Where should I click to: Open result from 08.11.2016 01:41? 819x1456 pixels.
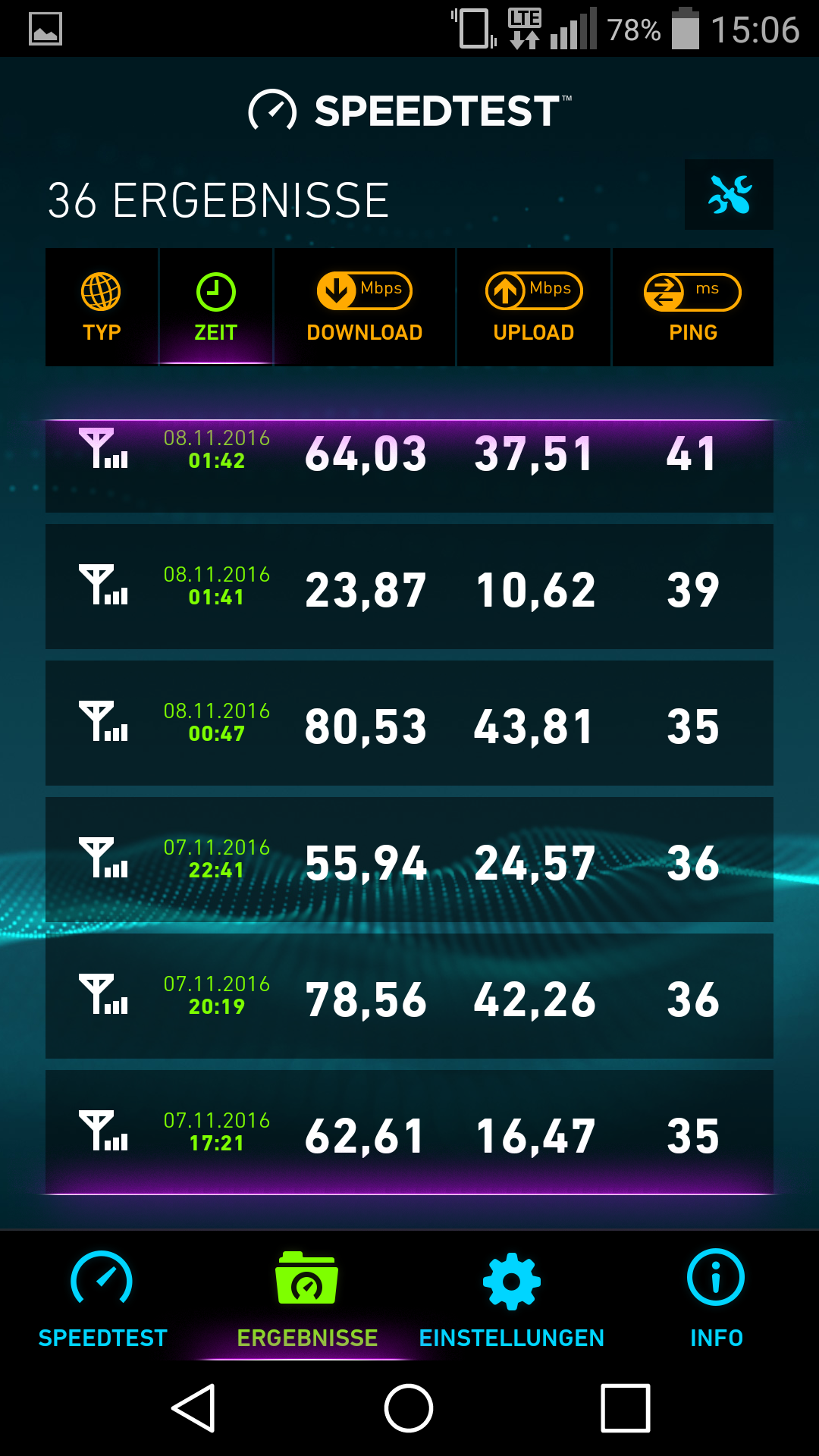409,586
